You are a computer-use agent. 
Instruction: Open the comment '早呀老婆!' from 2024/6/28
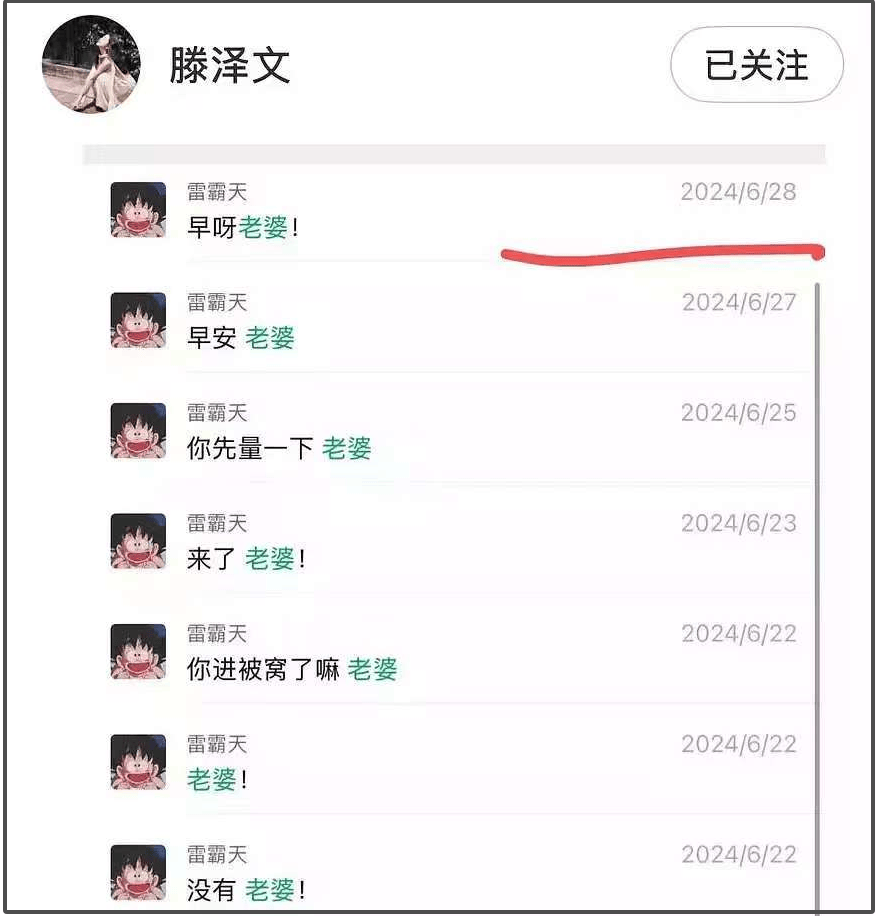point(243,228)
